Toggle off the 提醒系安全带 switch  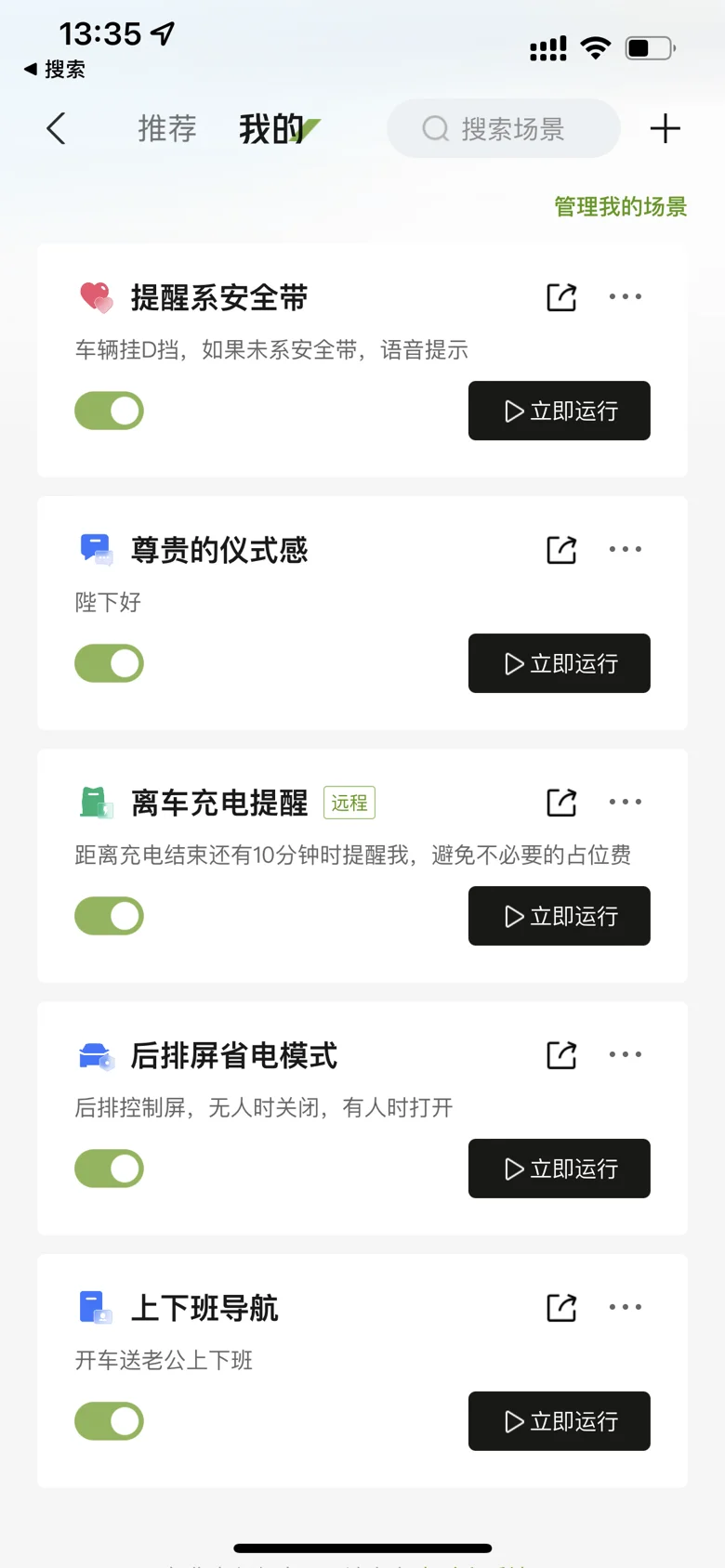(x=110, y=411)
